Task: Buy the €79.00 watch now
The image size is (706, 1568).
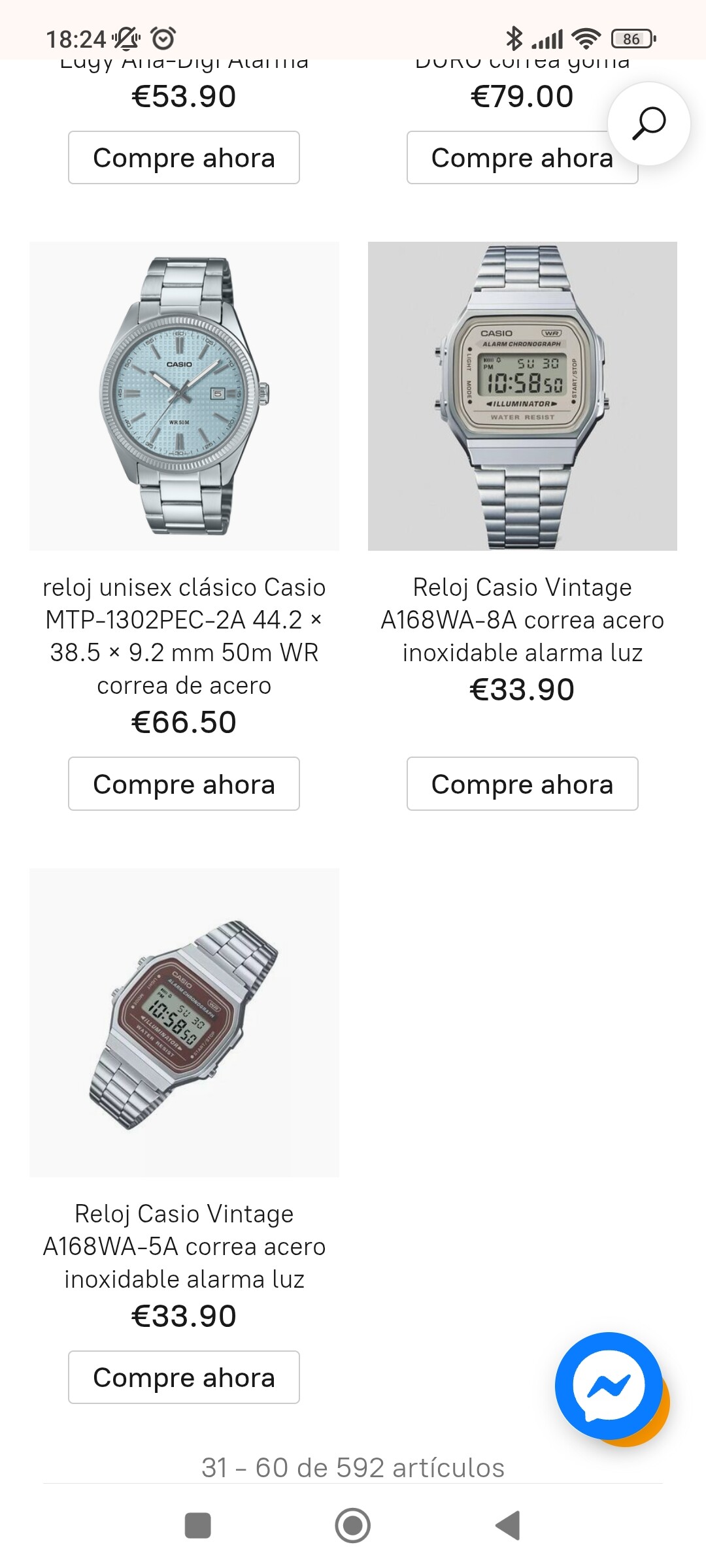Action: tap(510, 159)
